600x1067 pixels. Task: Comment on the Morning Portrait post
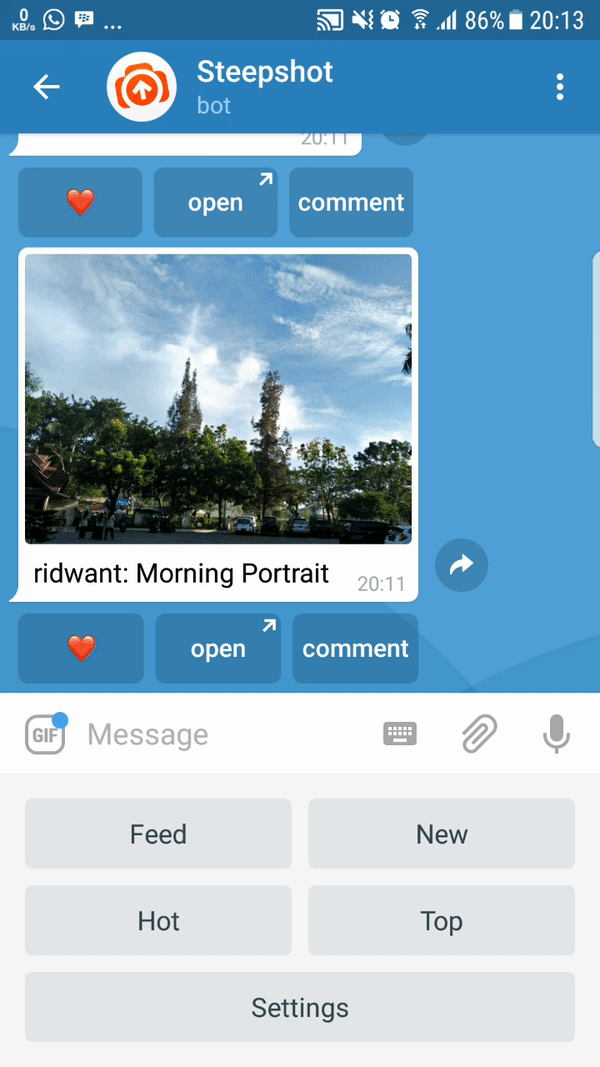click(x=355, y=649)
